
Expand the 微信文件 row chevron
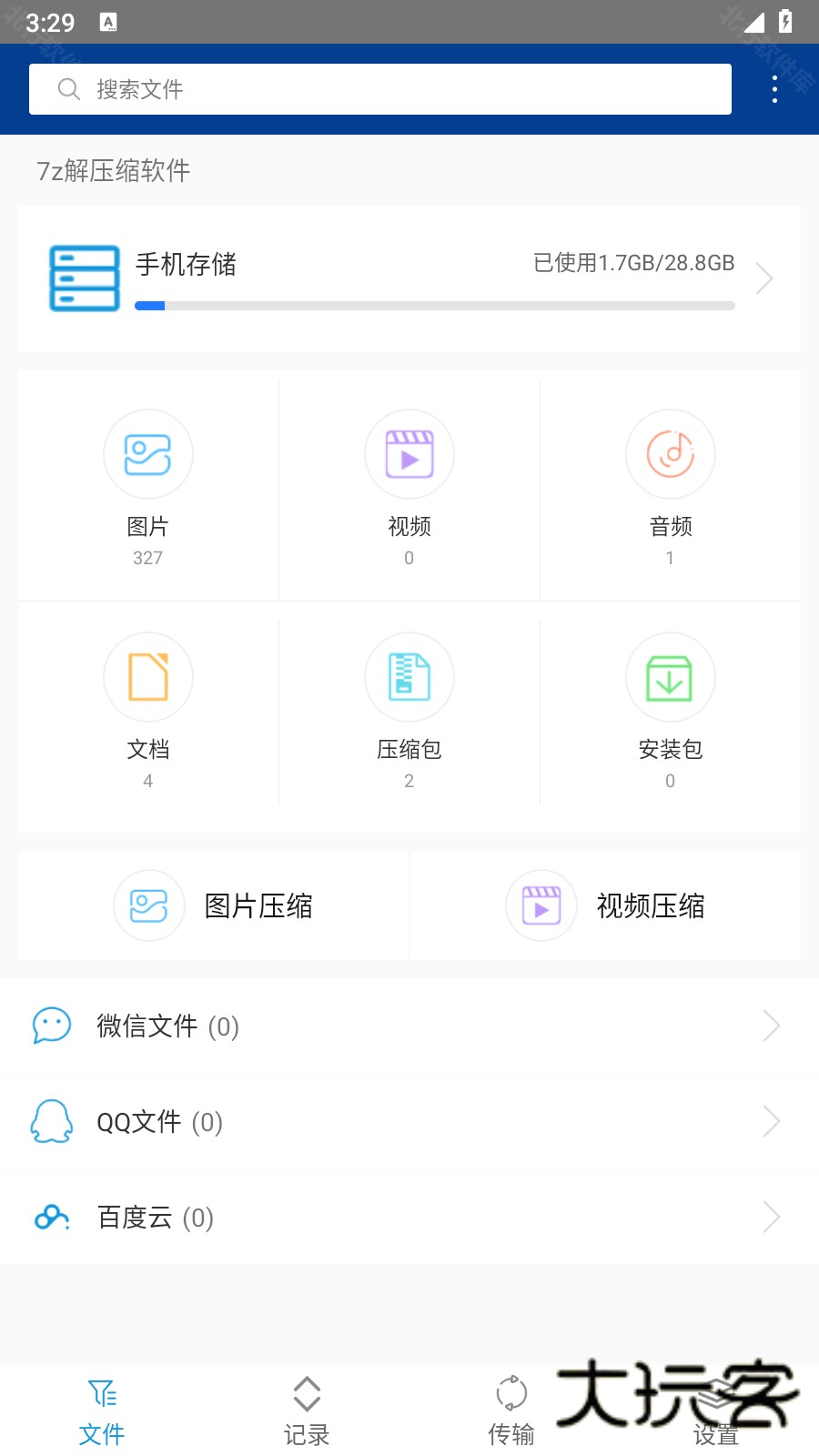pos(771,1026)
